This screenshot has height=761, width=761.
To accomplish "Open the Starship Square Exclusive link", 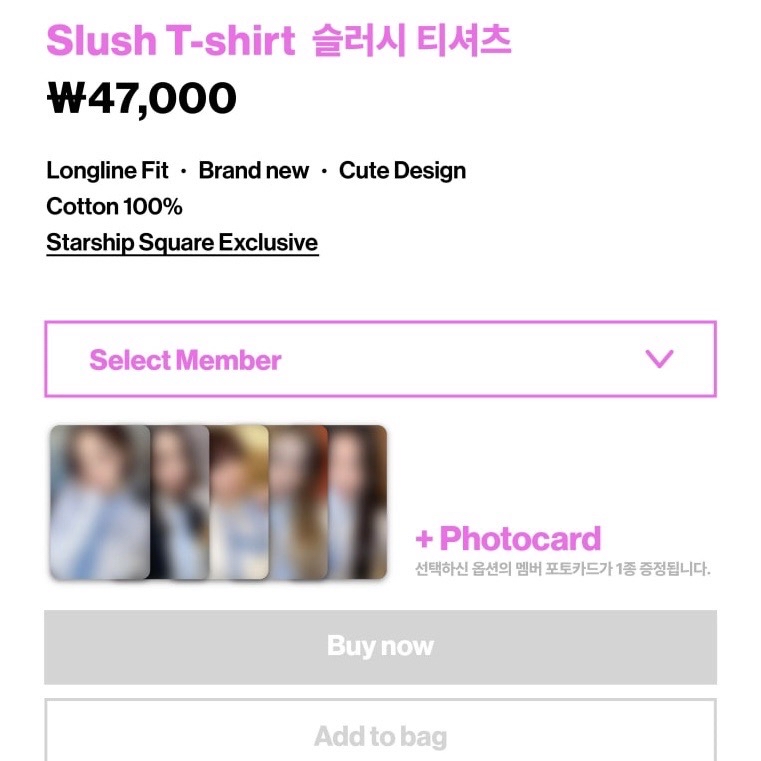I will pos(182,243).
